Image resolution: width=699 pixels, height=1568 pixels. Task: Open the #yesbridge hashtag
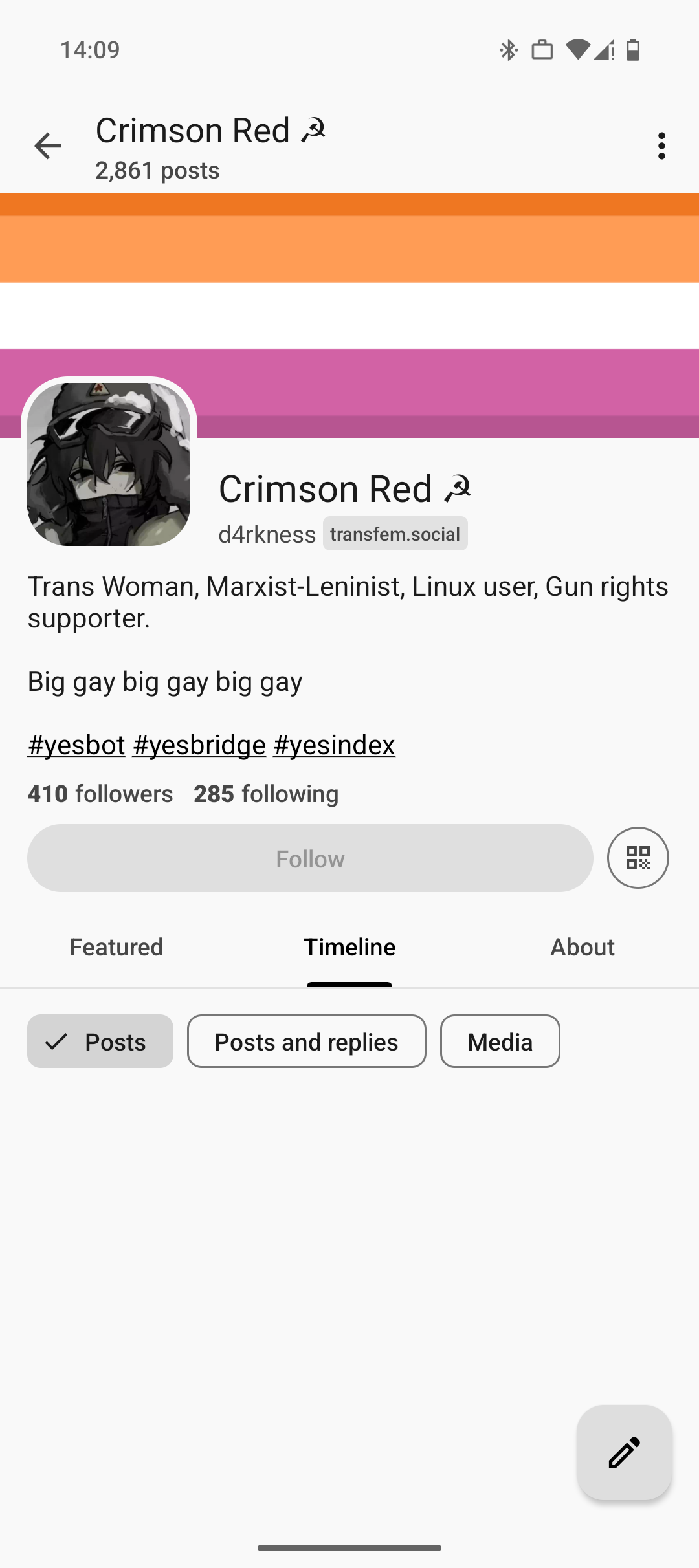tap(199, 745)
